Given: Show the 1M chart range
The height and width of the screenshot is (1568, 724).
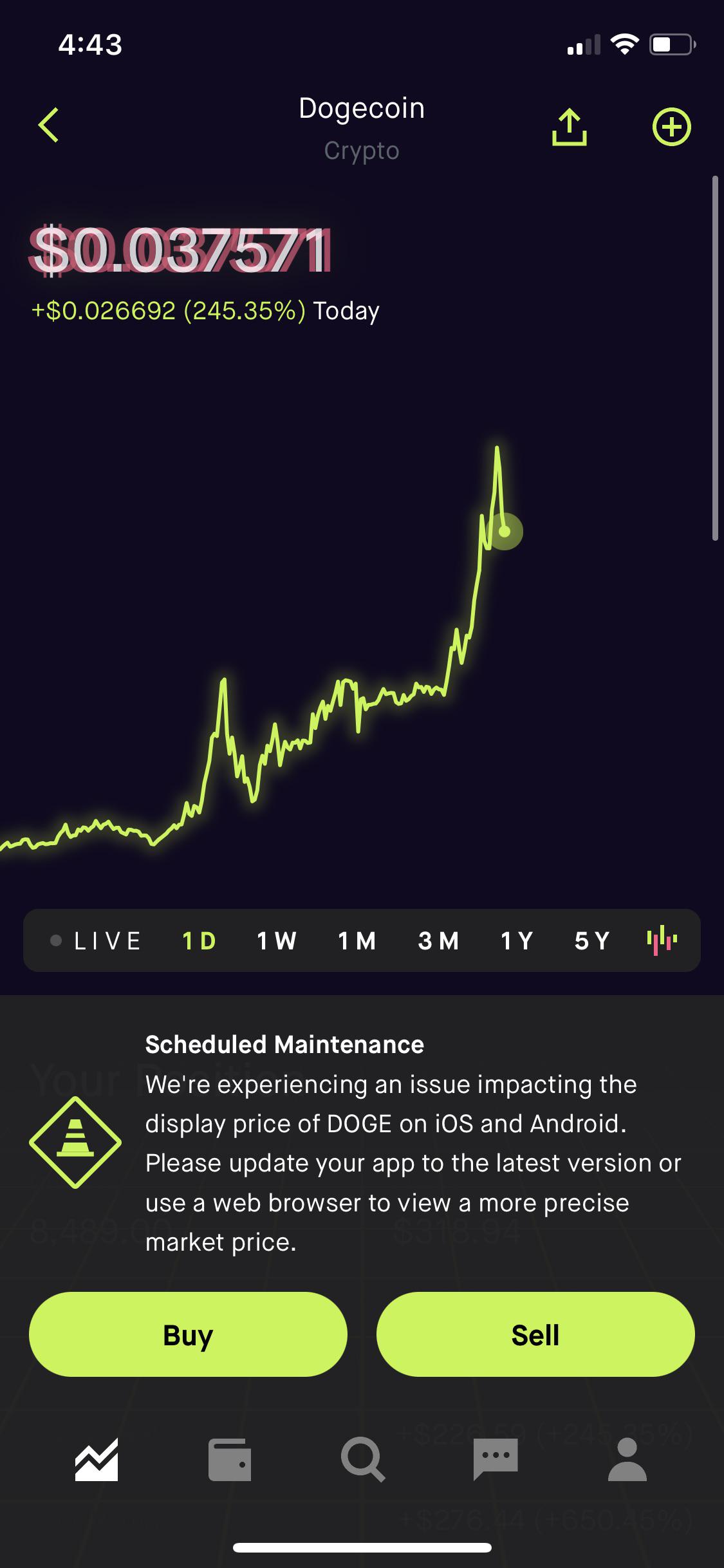Looking at the screenshot, I should pos(357,941).
